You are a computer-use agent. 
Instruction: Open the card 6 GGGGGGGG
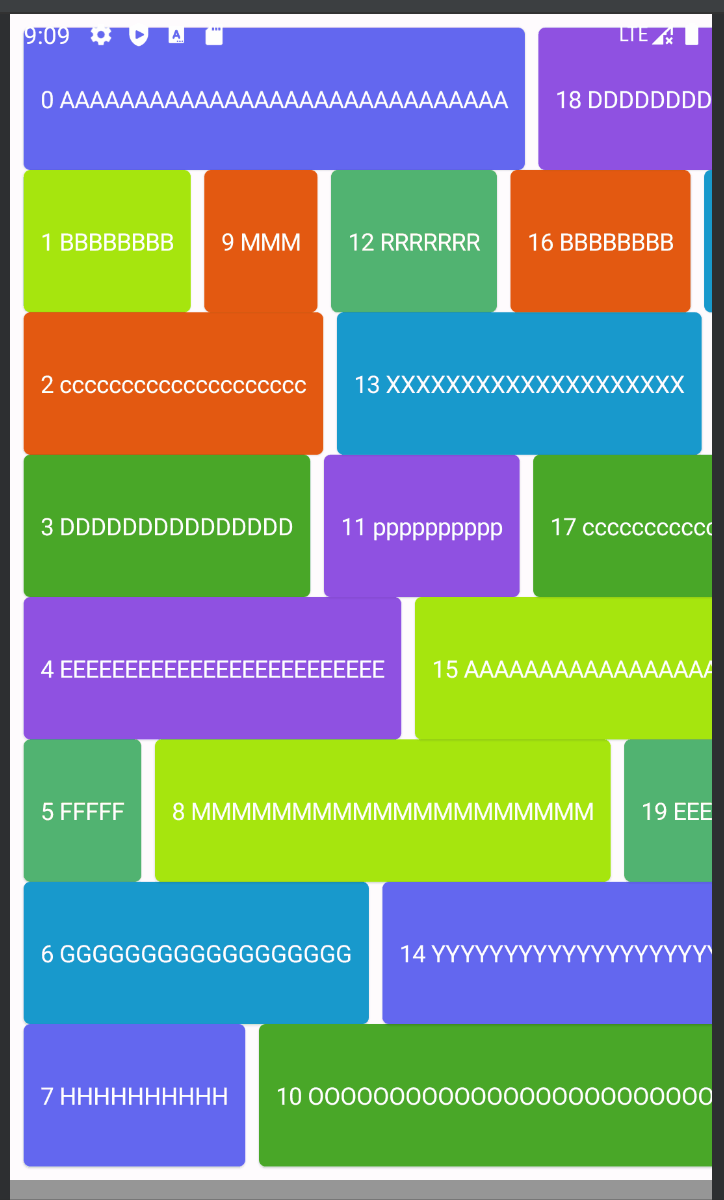coord(196,953)
